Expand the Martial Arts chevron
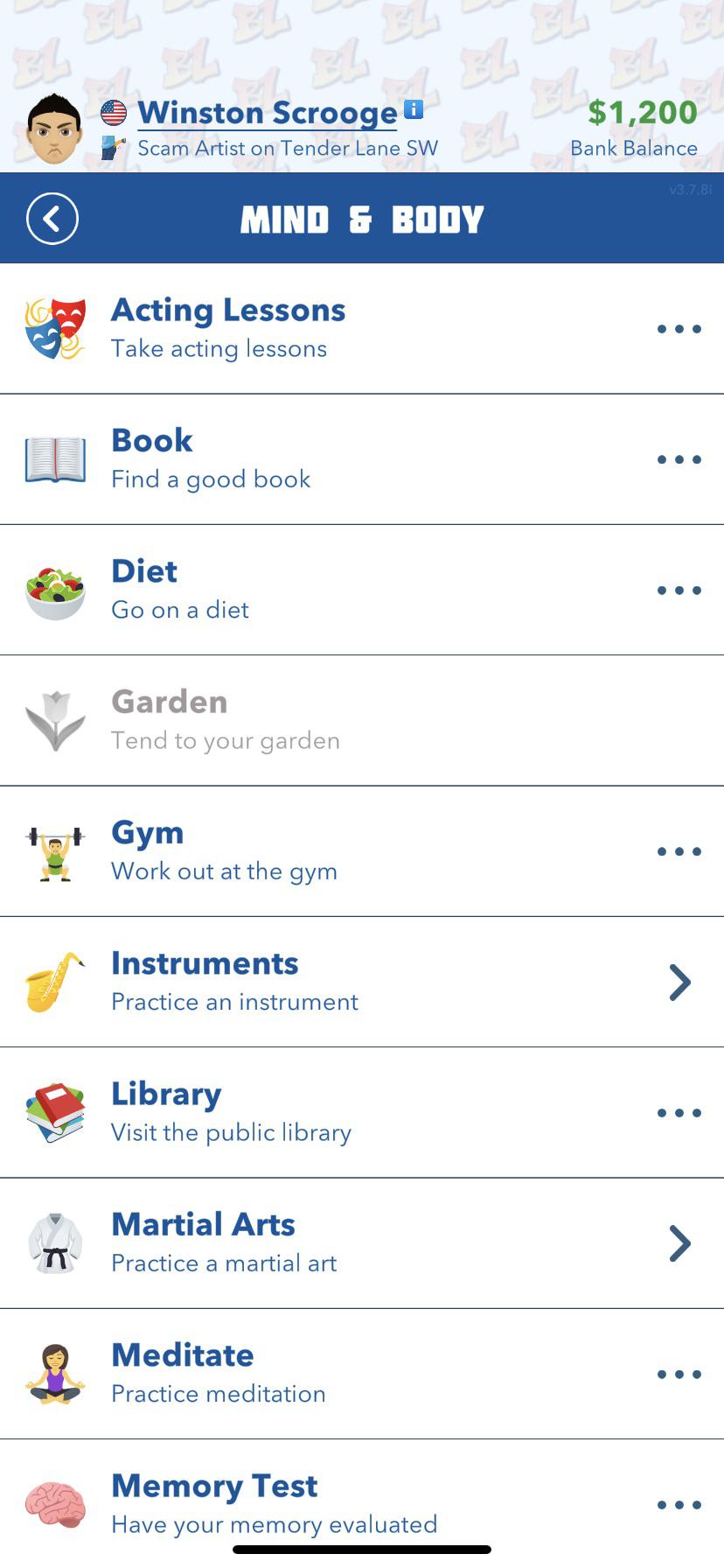This screenshot has width=724, height=1568. (680, 1242)
